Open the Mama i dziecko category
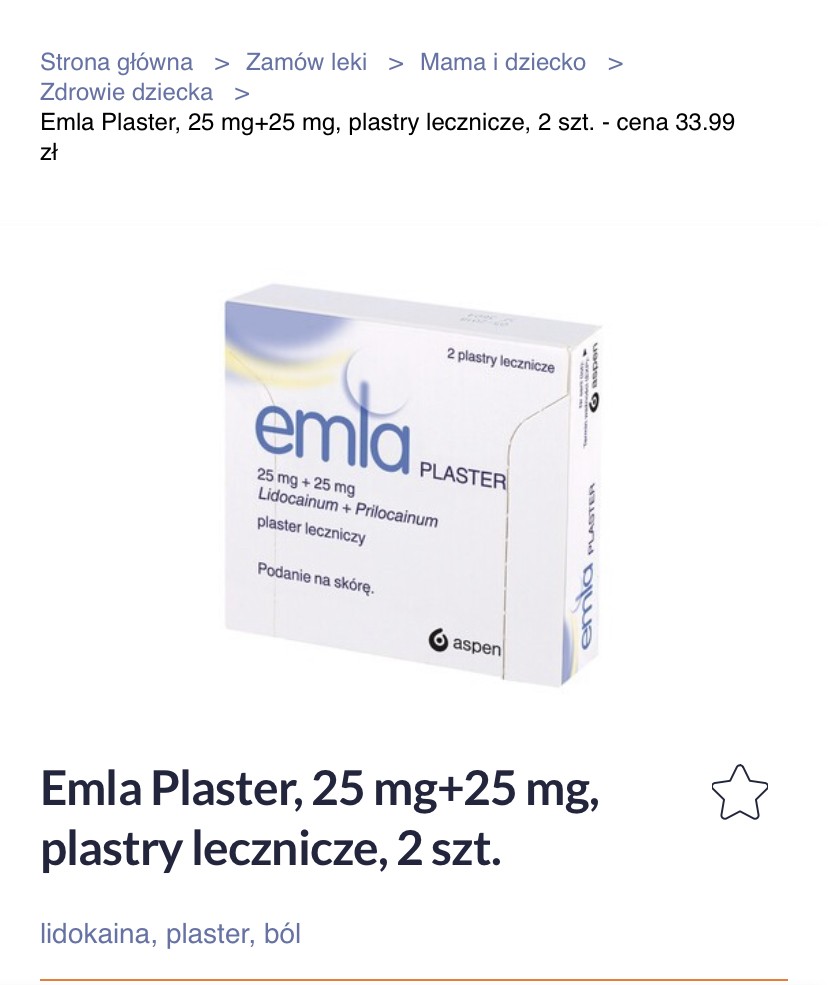 pos(502,62)
